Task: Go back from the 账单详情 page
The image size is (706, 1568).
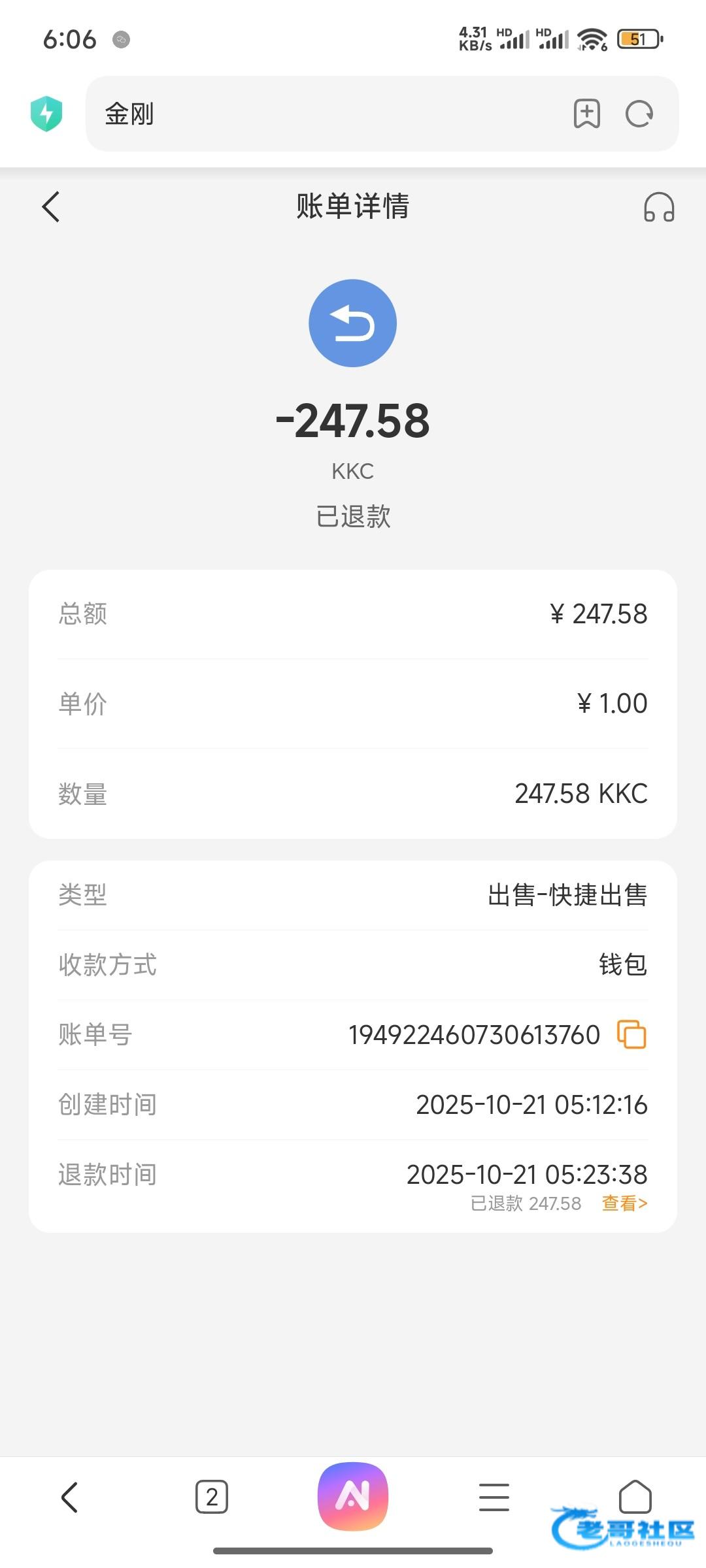Action: [x=51, y=207]
